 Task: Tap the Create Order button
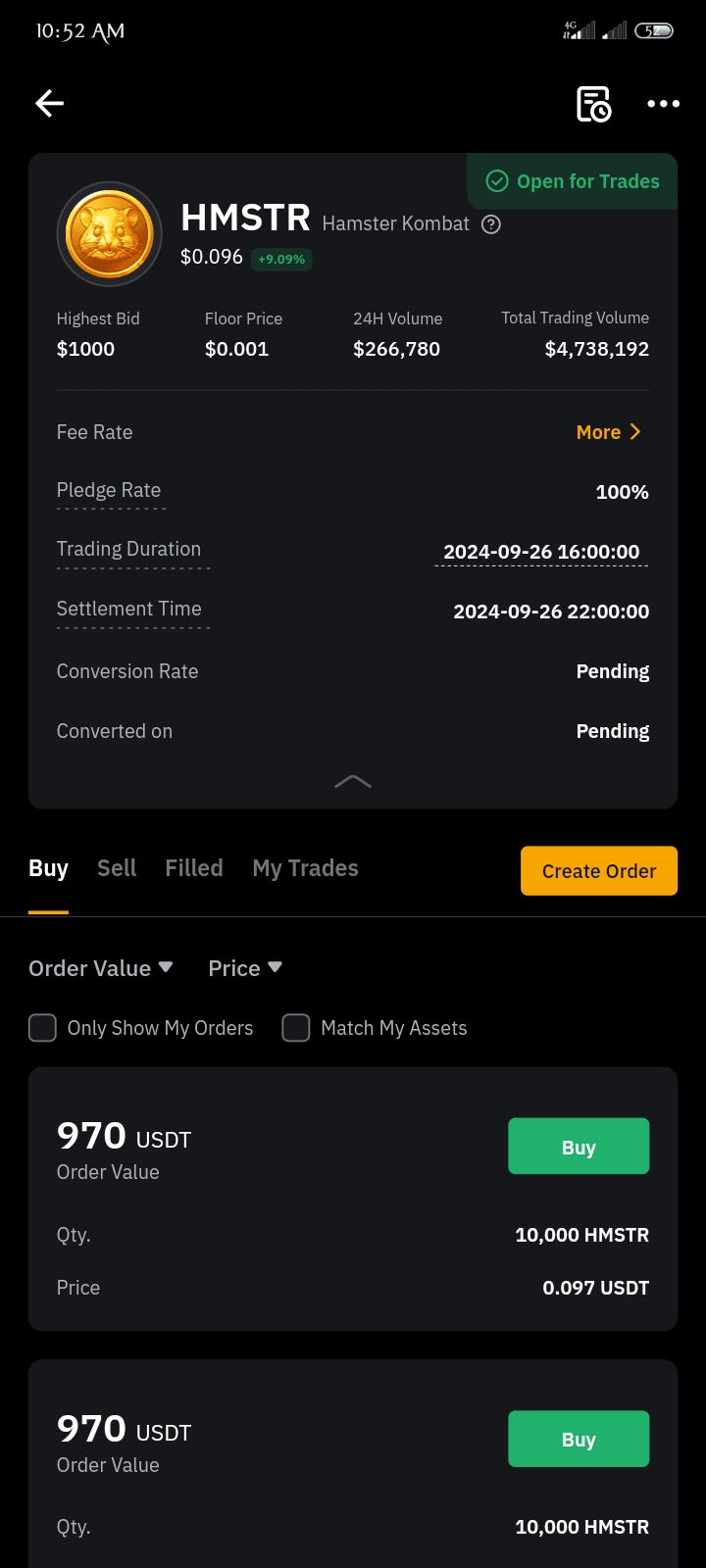[x=598, y=871]
